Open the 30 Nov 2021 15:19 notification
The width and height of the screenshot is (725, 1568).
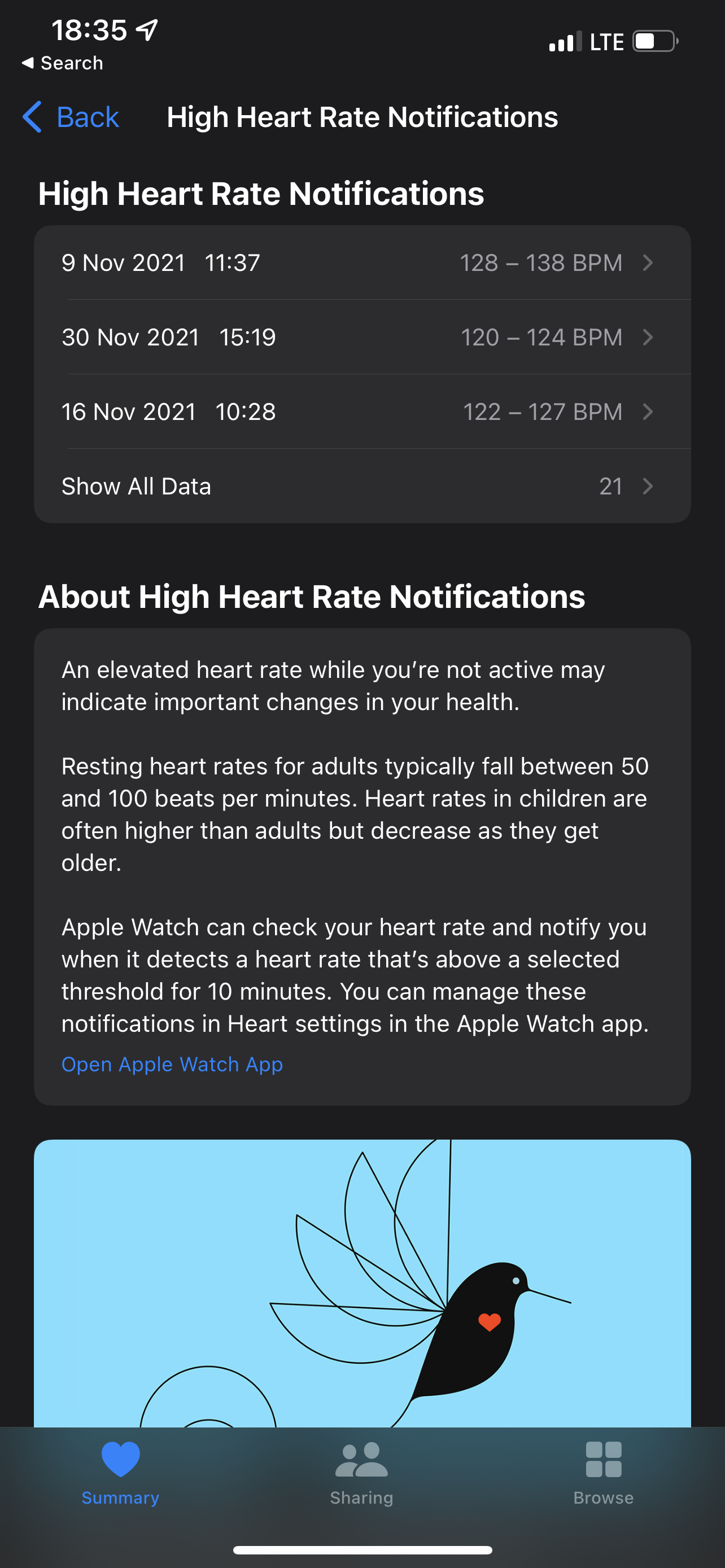coord(362,337)
